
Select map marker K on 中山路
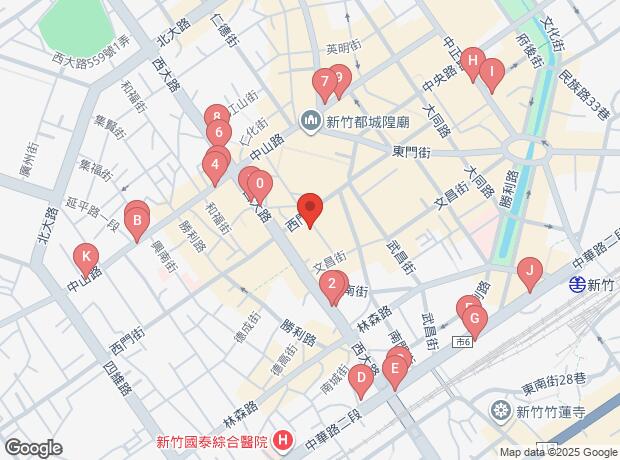[x=87, y=257]
